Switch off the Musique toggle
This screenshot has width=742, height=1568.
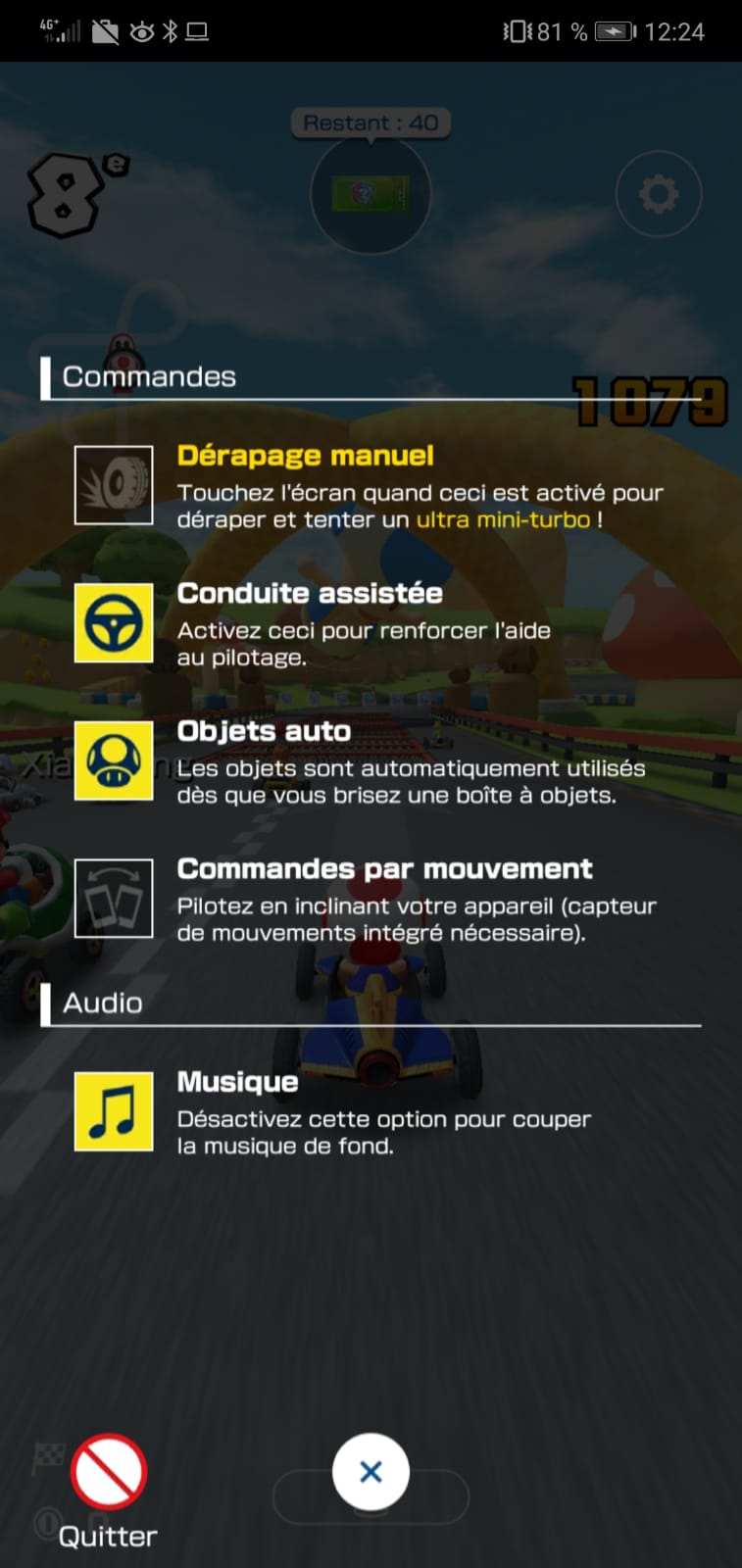coord(114,1110)
